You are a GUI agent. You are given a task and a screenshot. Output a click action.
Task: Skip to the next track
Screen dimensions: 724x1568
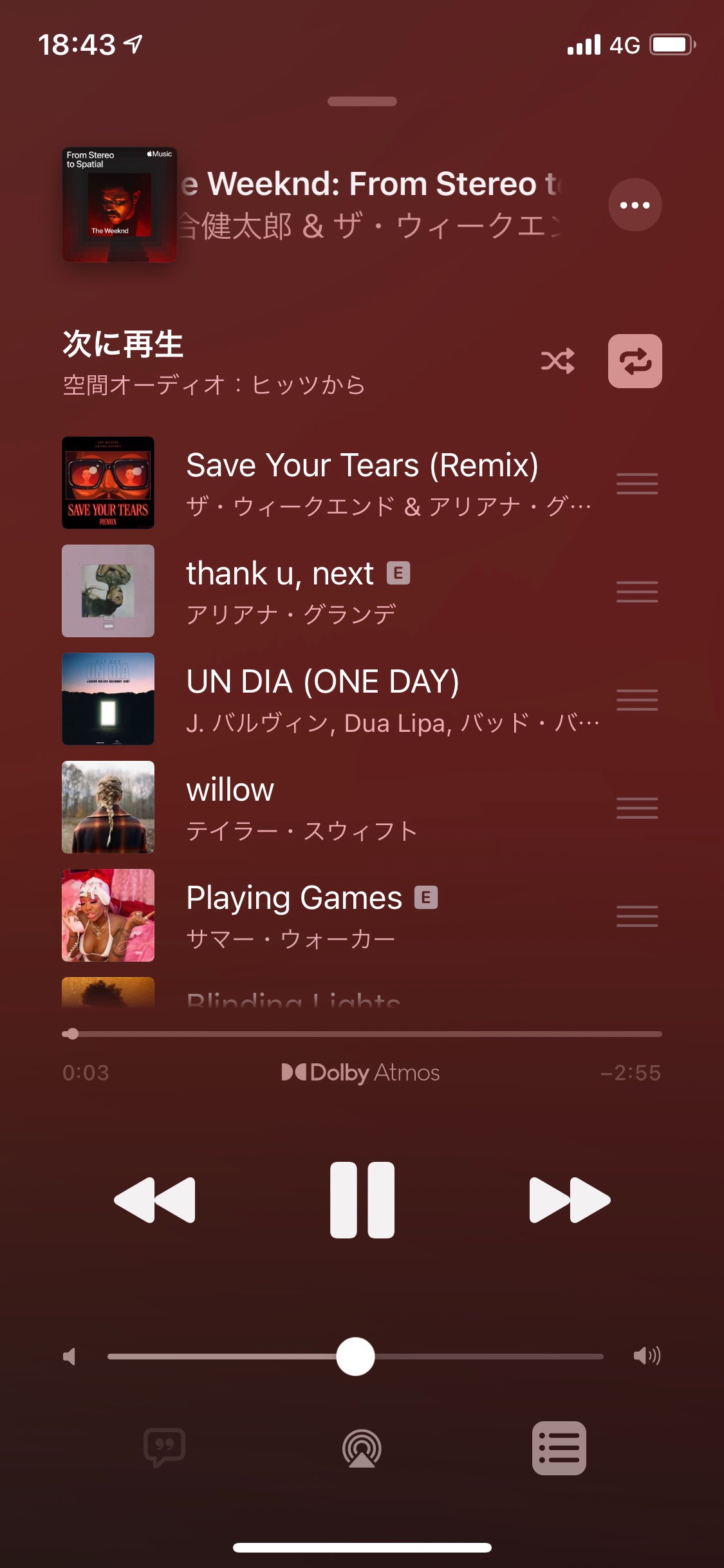click(x=570, y=1200)
